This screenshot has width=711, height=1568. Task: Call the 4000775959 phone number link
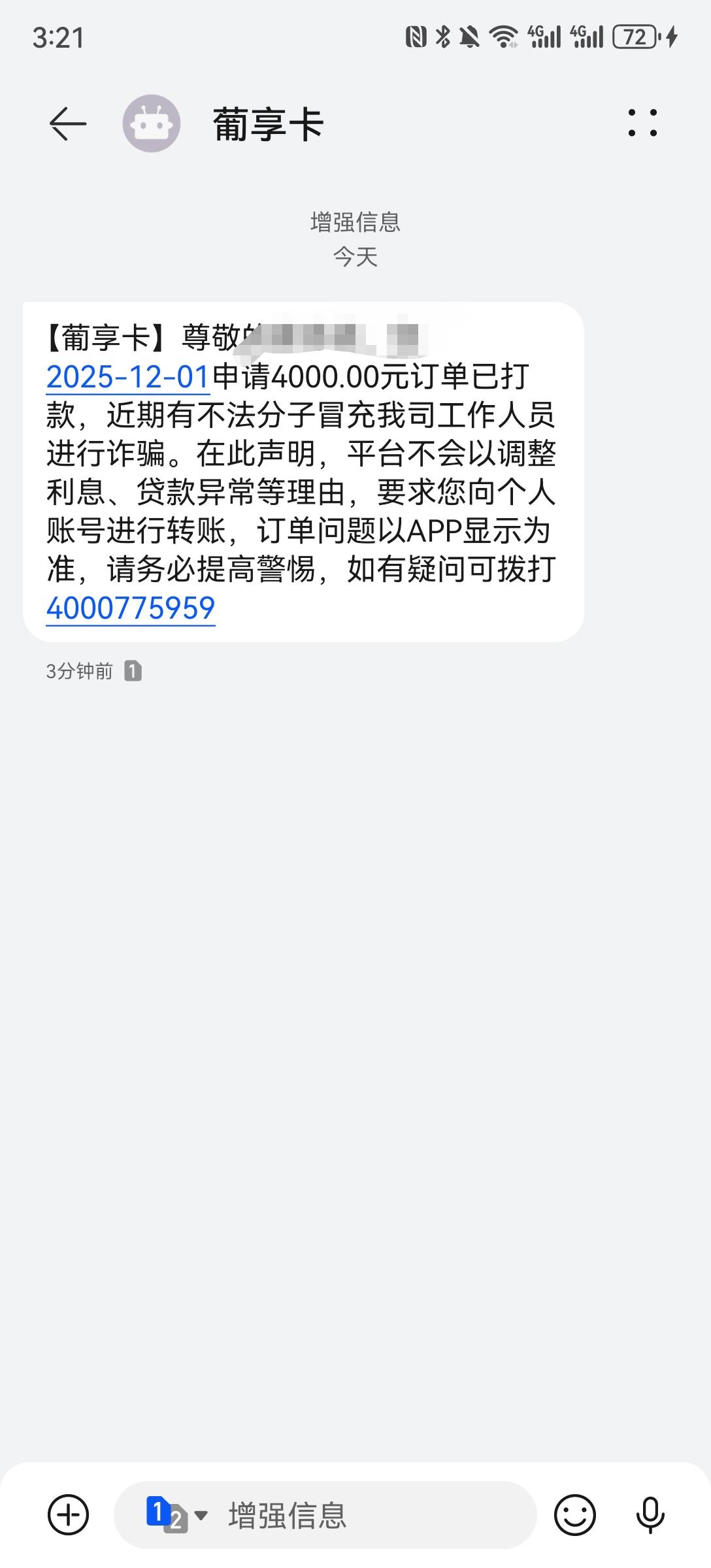[131, 608]
